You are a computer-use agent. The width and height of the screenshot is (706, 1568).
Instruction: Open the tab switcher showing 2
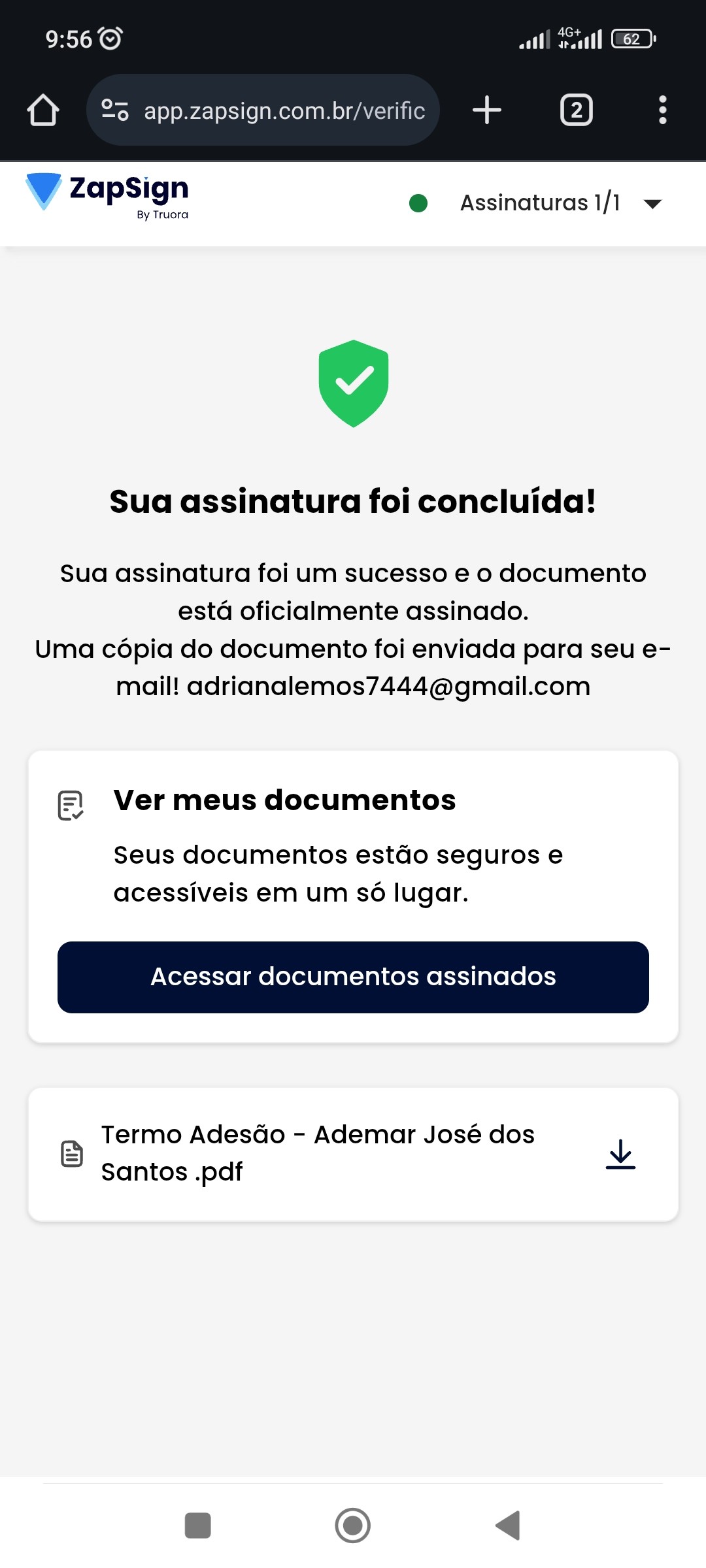pyautogui.click(x=576, y=110)
